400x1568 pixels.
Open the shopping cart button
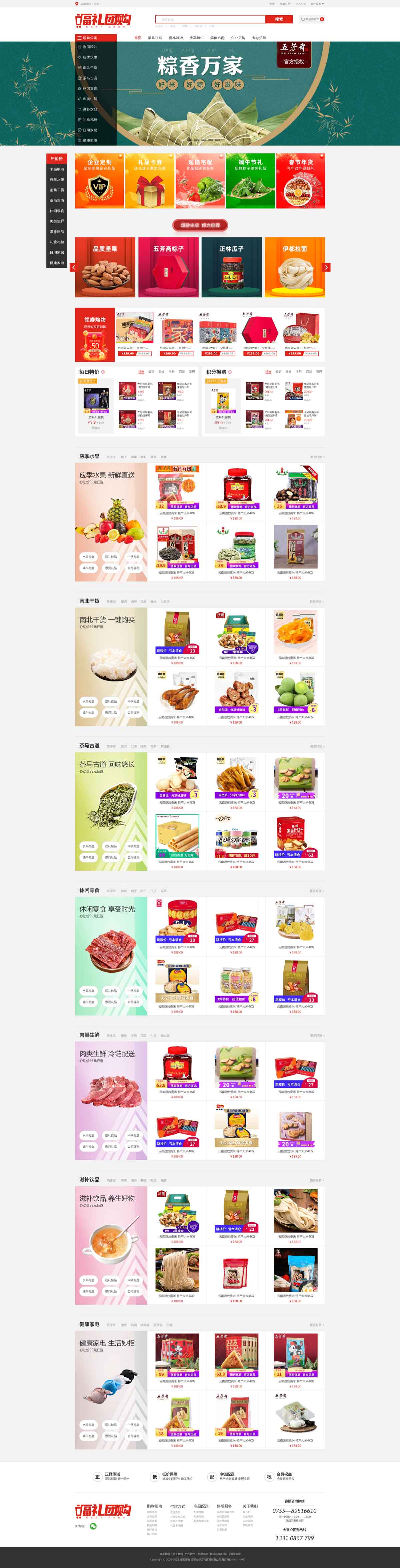(311, 19)
